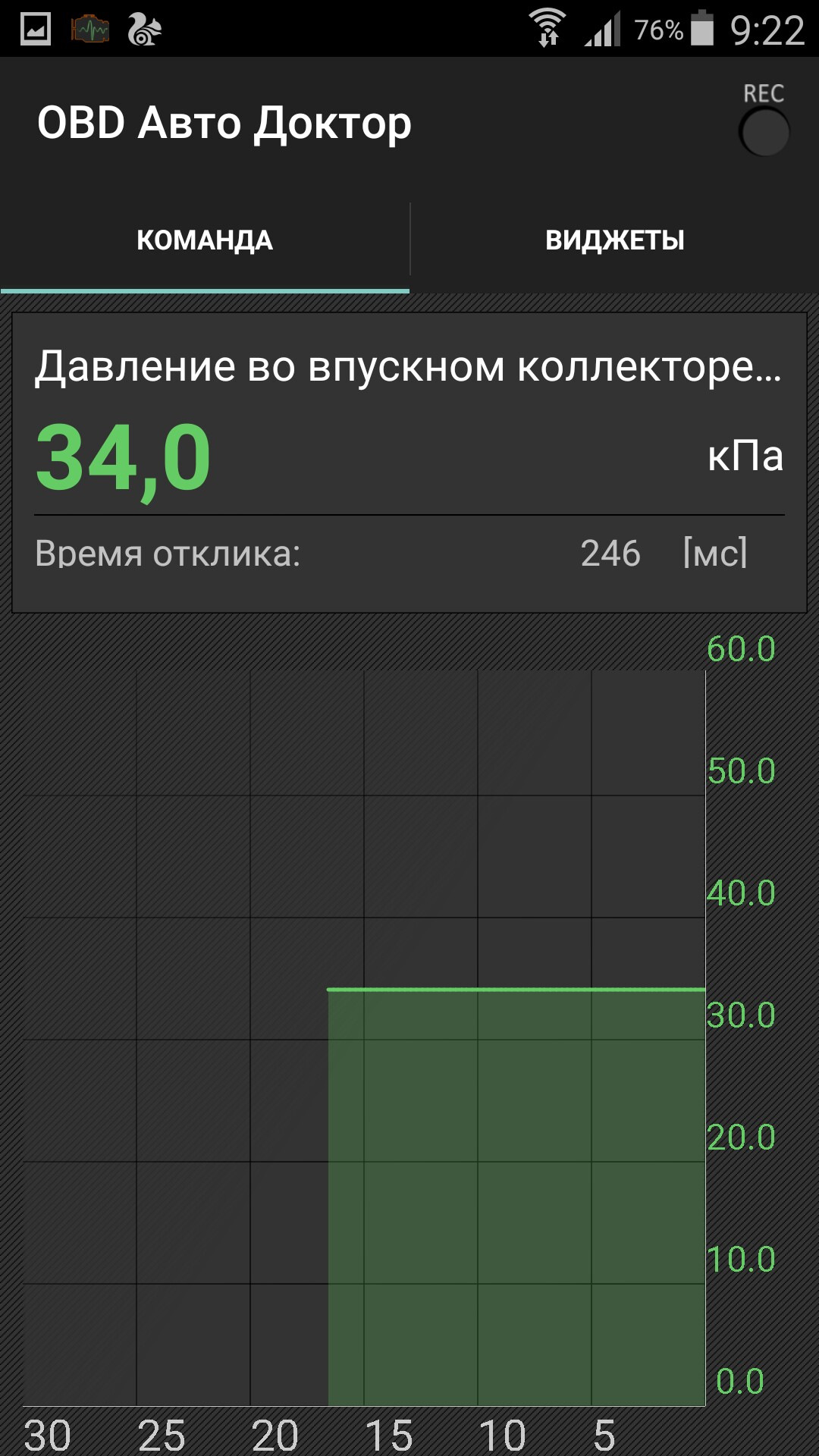
Task: Switch to the ВИДЖЕТЫ tab
Action: [x=614, y=240]
